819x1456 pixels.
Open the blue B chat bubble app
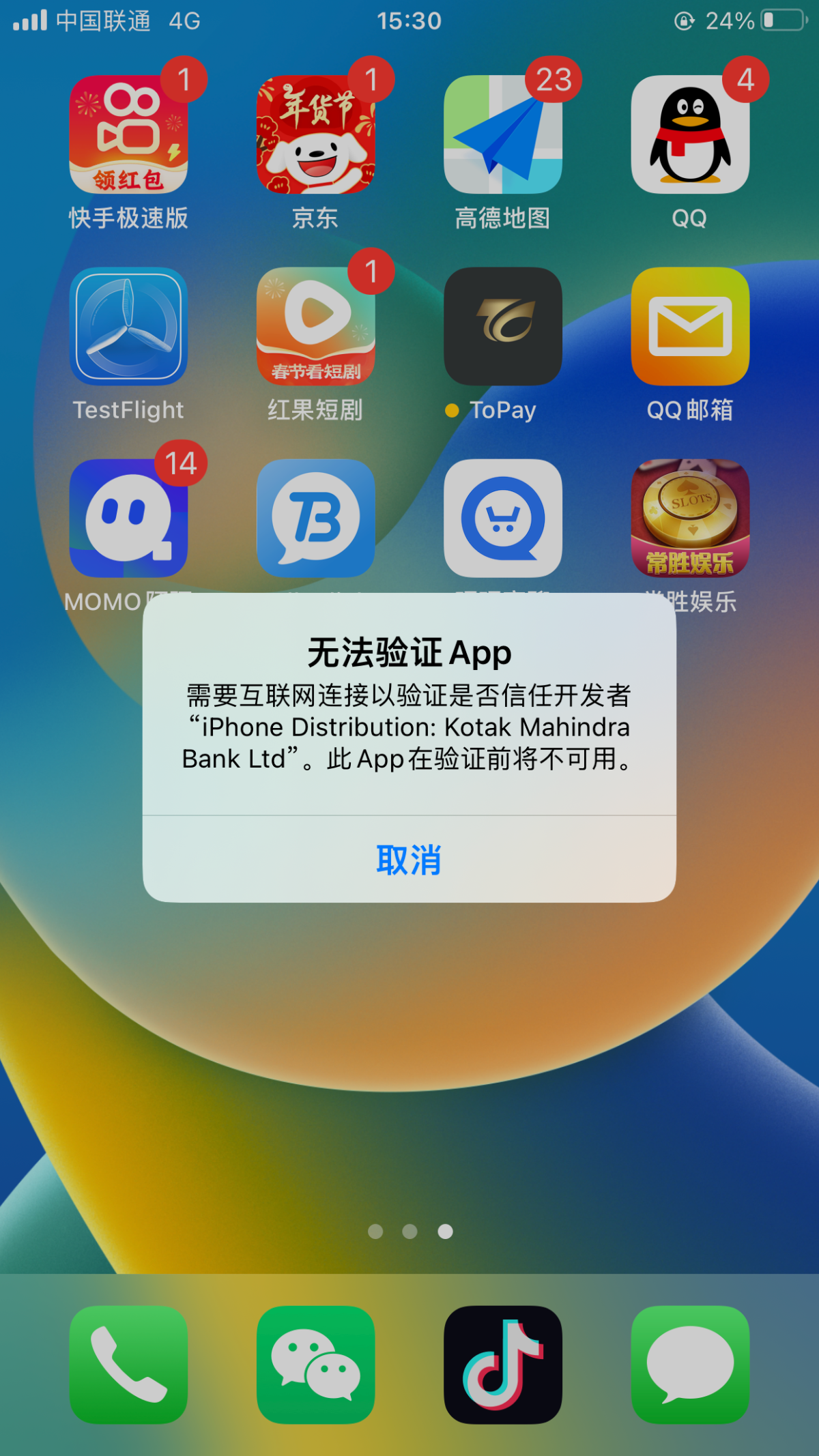point(315,518)
